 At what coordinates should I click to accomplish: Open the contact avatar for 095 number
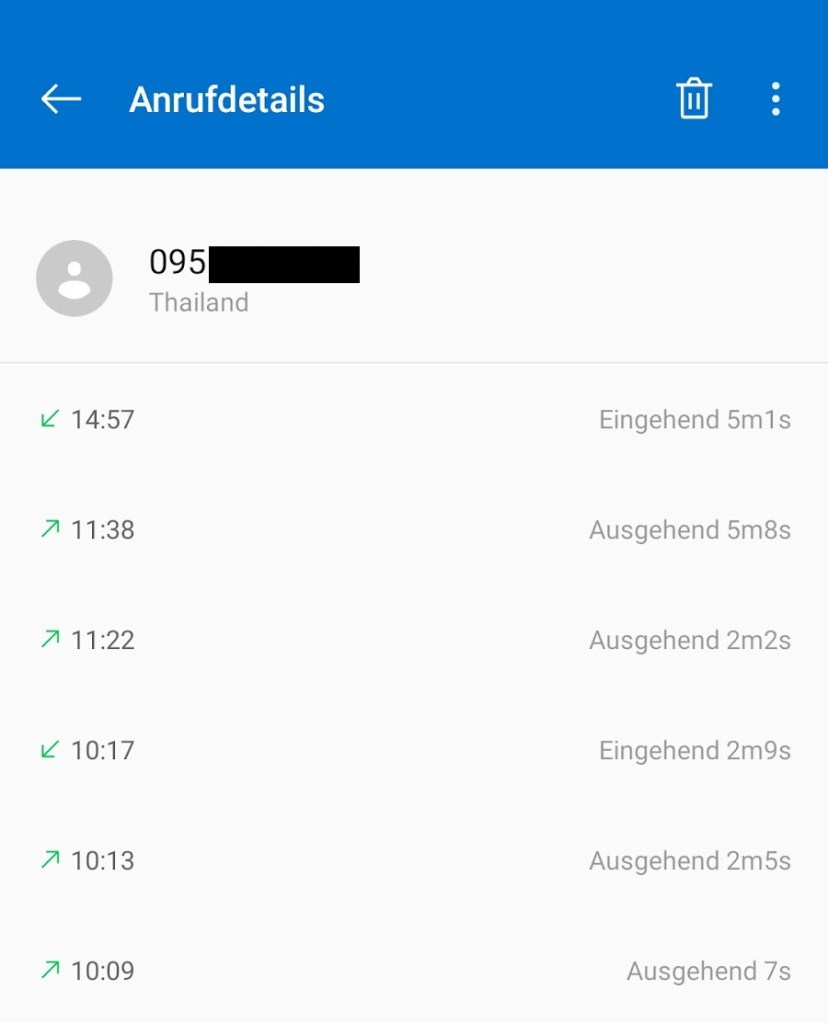point(74,278)
